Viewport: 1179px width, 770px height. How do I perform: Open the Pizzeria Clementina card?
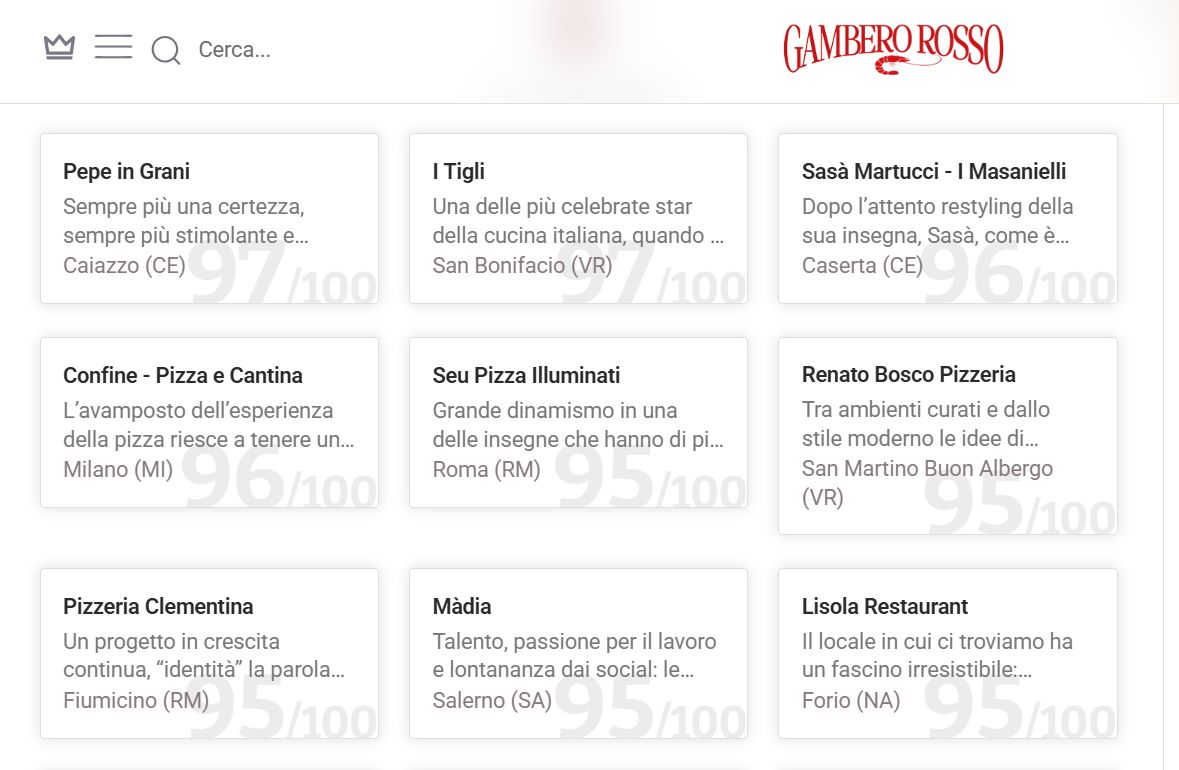[x=209, y=653]
